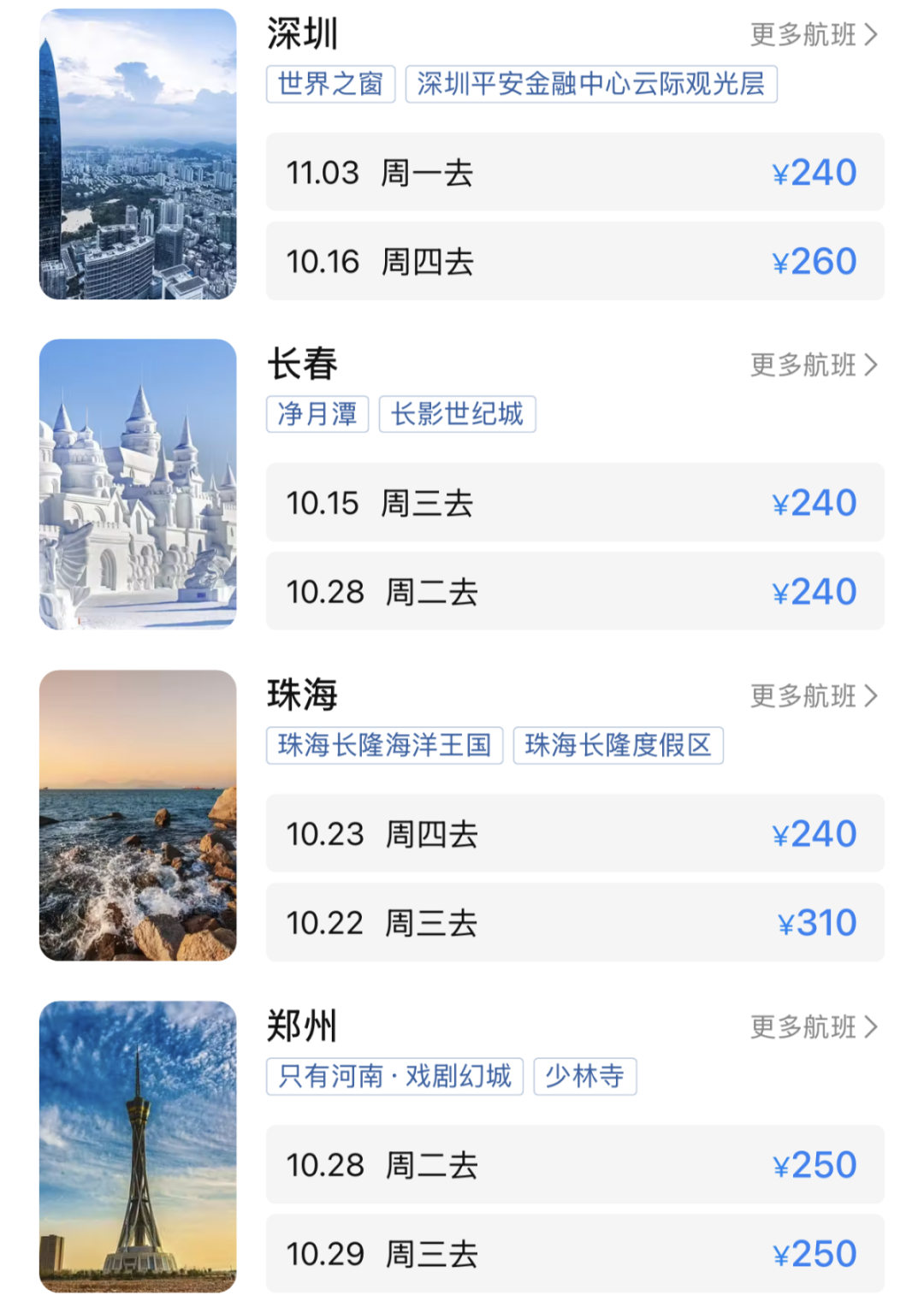The image size is (924, 1313).
Task: Expand more flights for 珠海
Action: [x=813, y=696]
